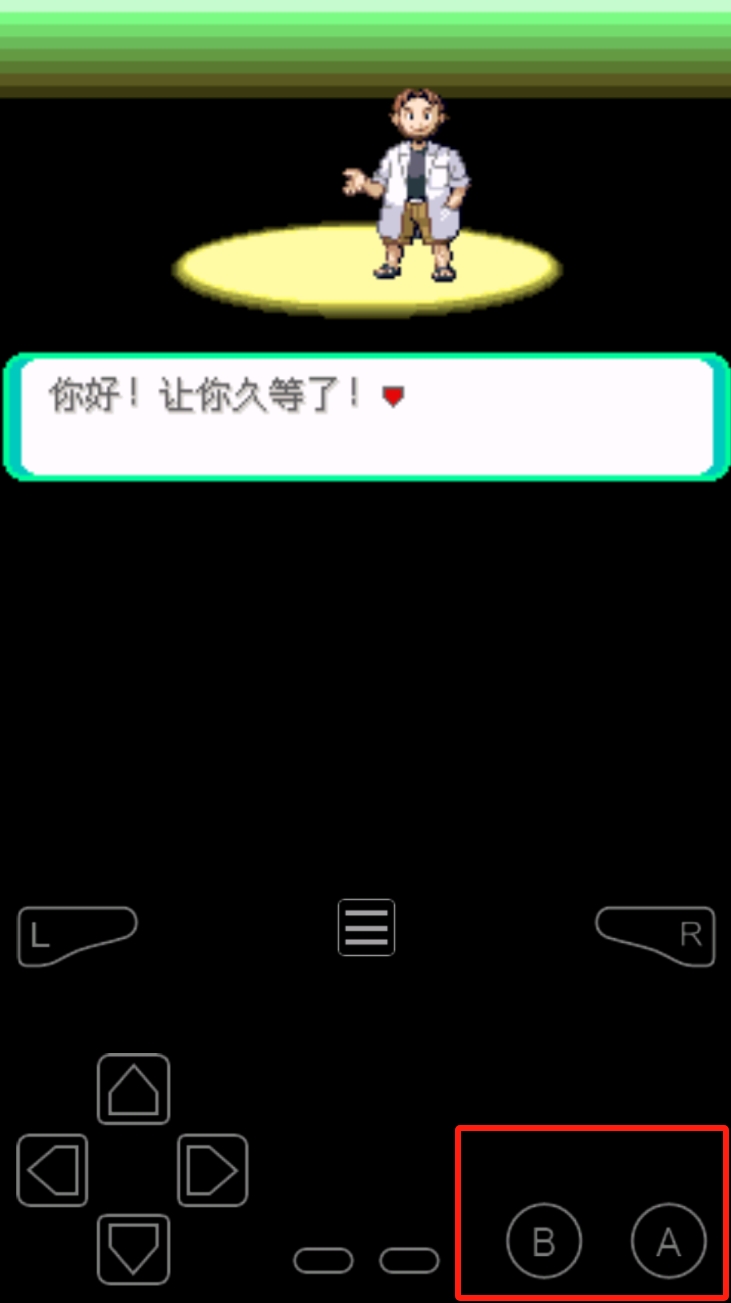Tap the L shoulder button
This screenshot has height=1303, width=731.
click(75, 935)
